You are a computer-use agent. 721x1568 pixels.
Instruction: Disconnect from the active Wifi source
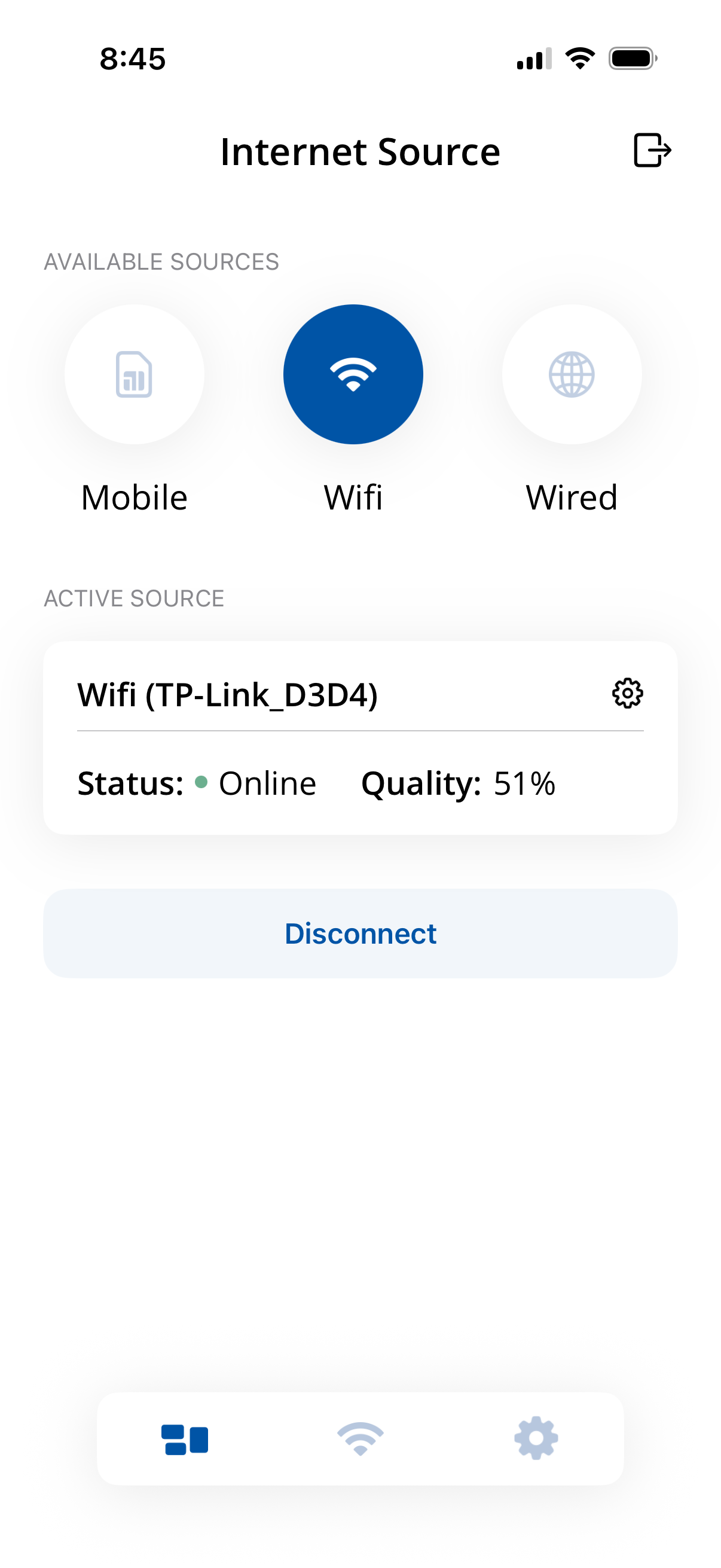(x=360, y=933)
